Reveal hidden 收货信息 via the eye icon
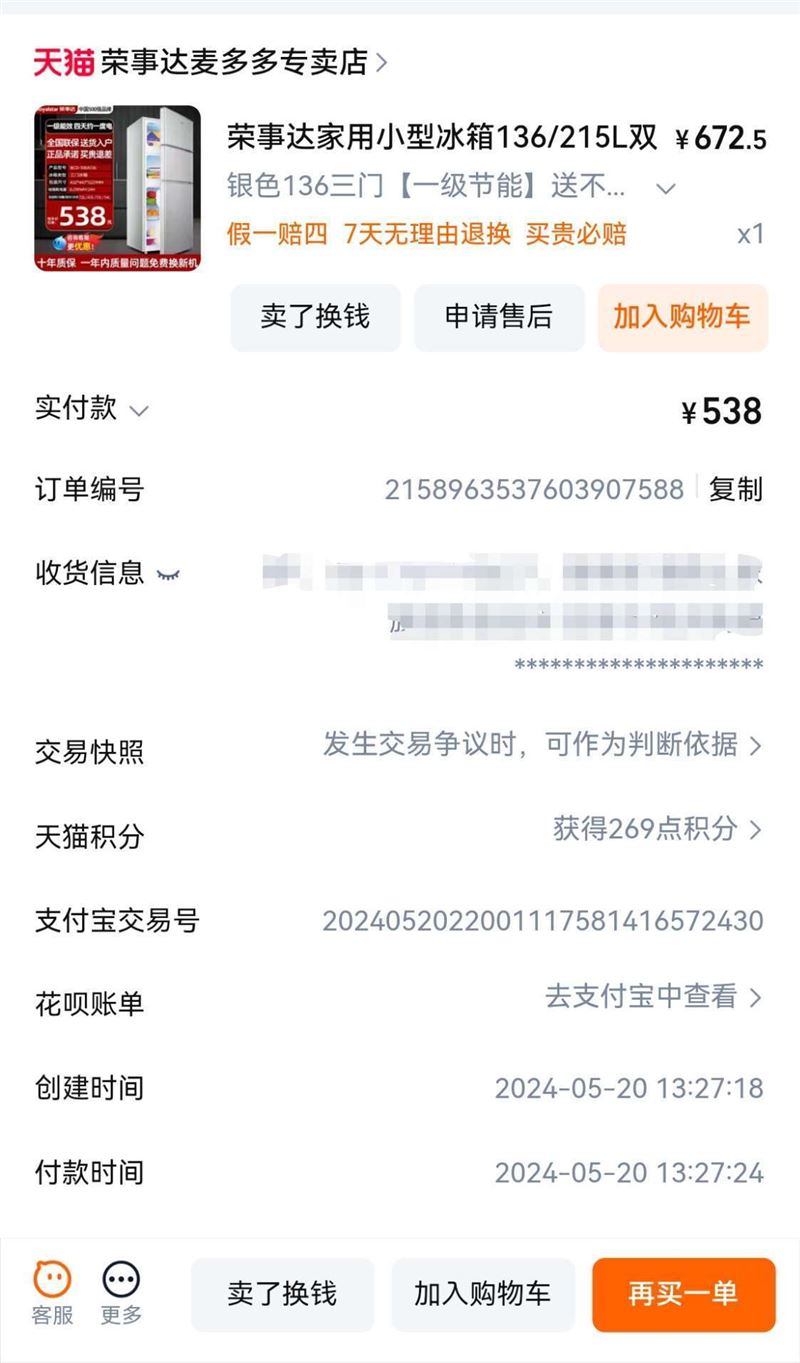Image resolution: width=800 pixels, height=1363 pixels. [169, 574]
